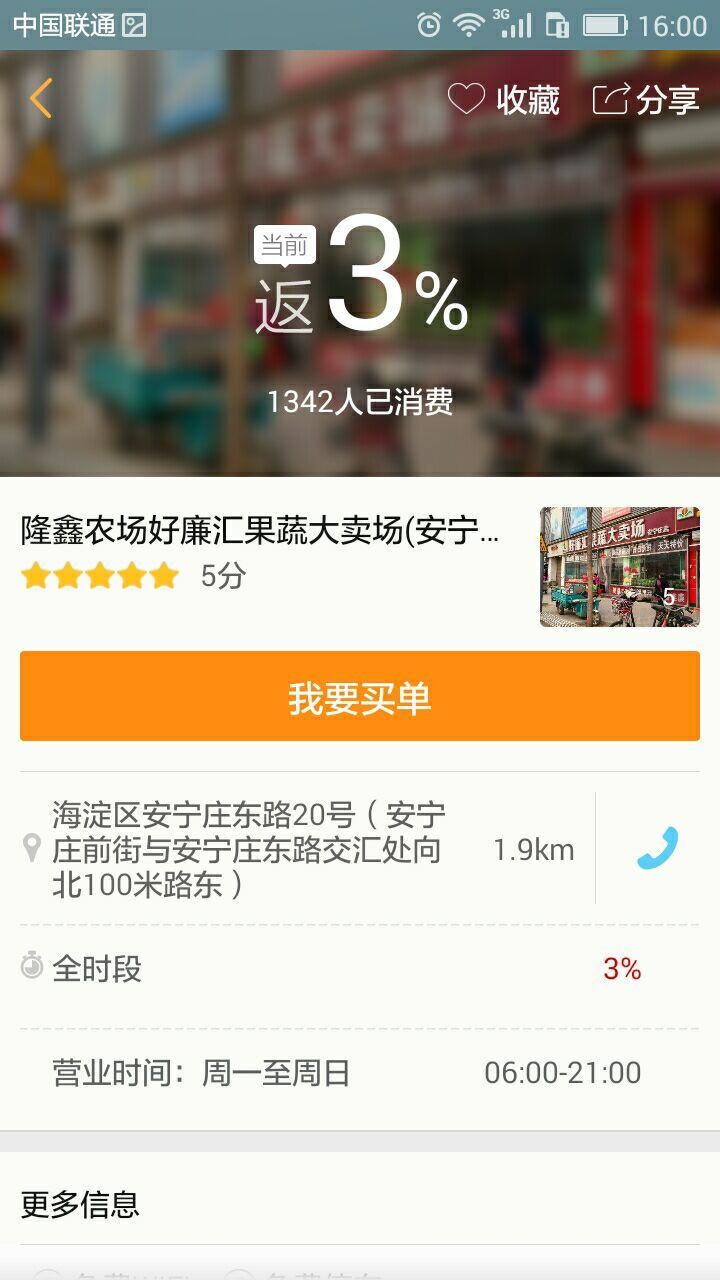The image size is (720, 1280).
Task: Tap the red 3% cashback indicator
Action: pos(621,966)
